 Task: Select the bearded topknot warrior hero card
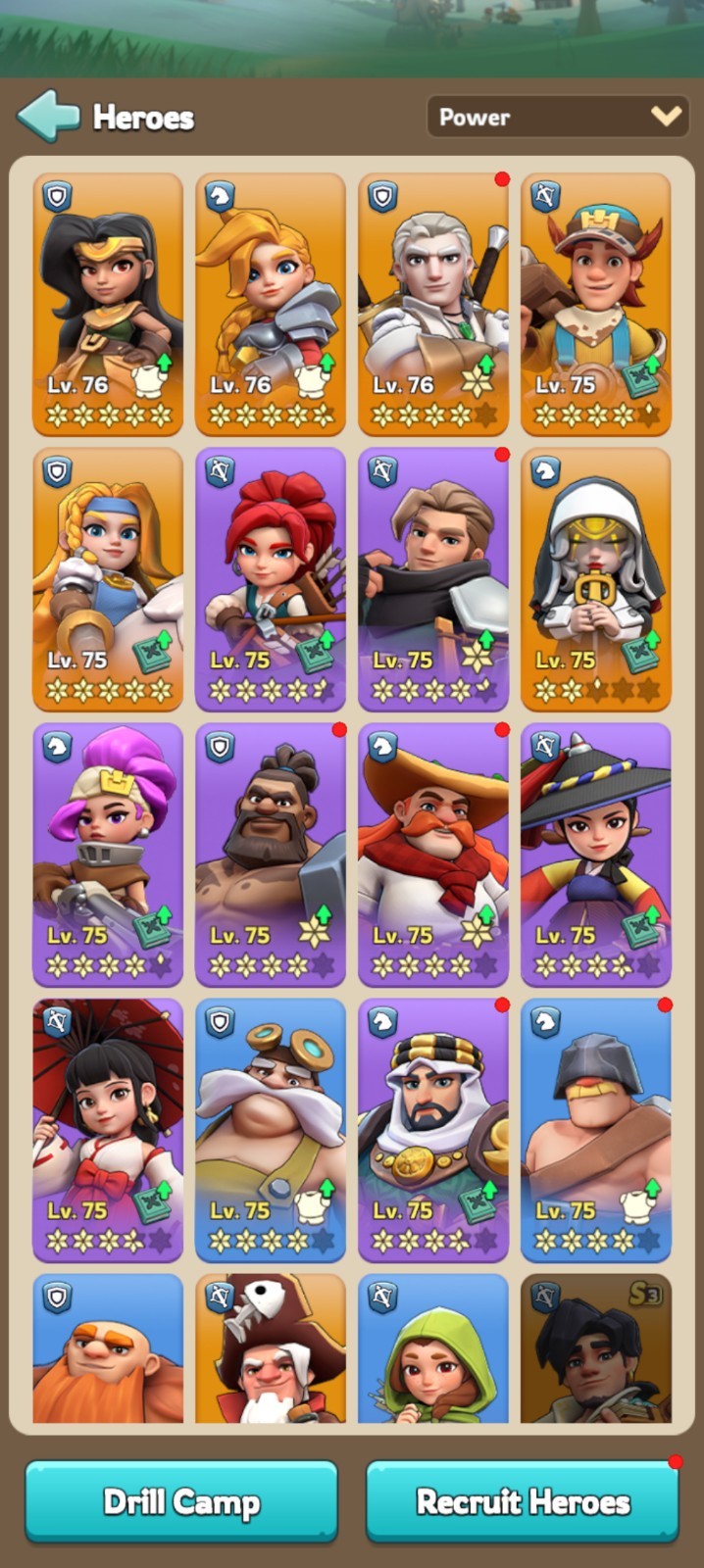point(271,856)
